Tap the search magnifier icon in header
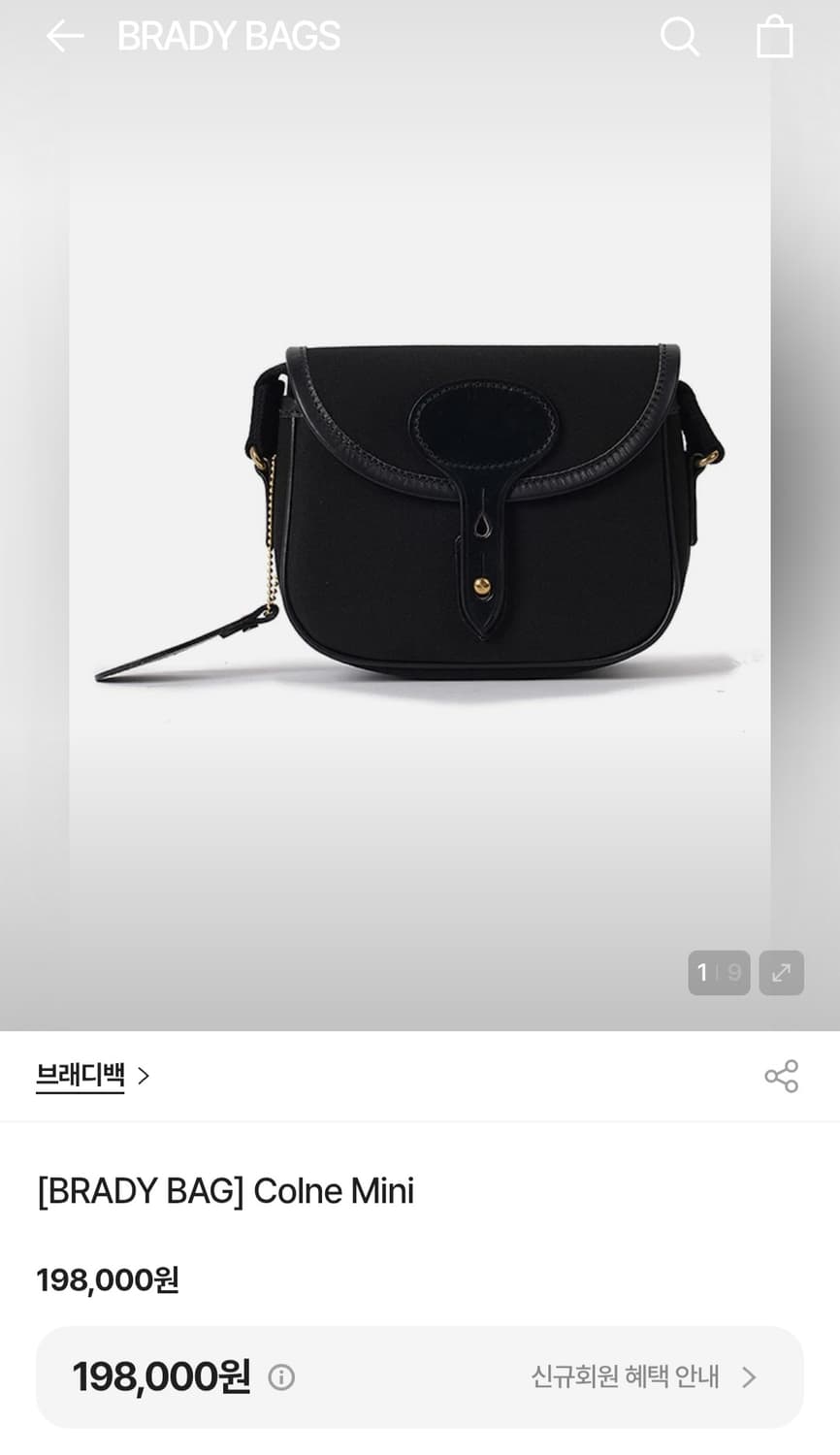The image size is (840, 1455). coord(680,37)
